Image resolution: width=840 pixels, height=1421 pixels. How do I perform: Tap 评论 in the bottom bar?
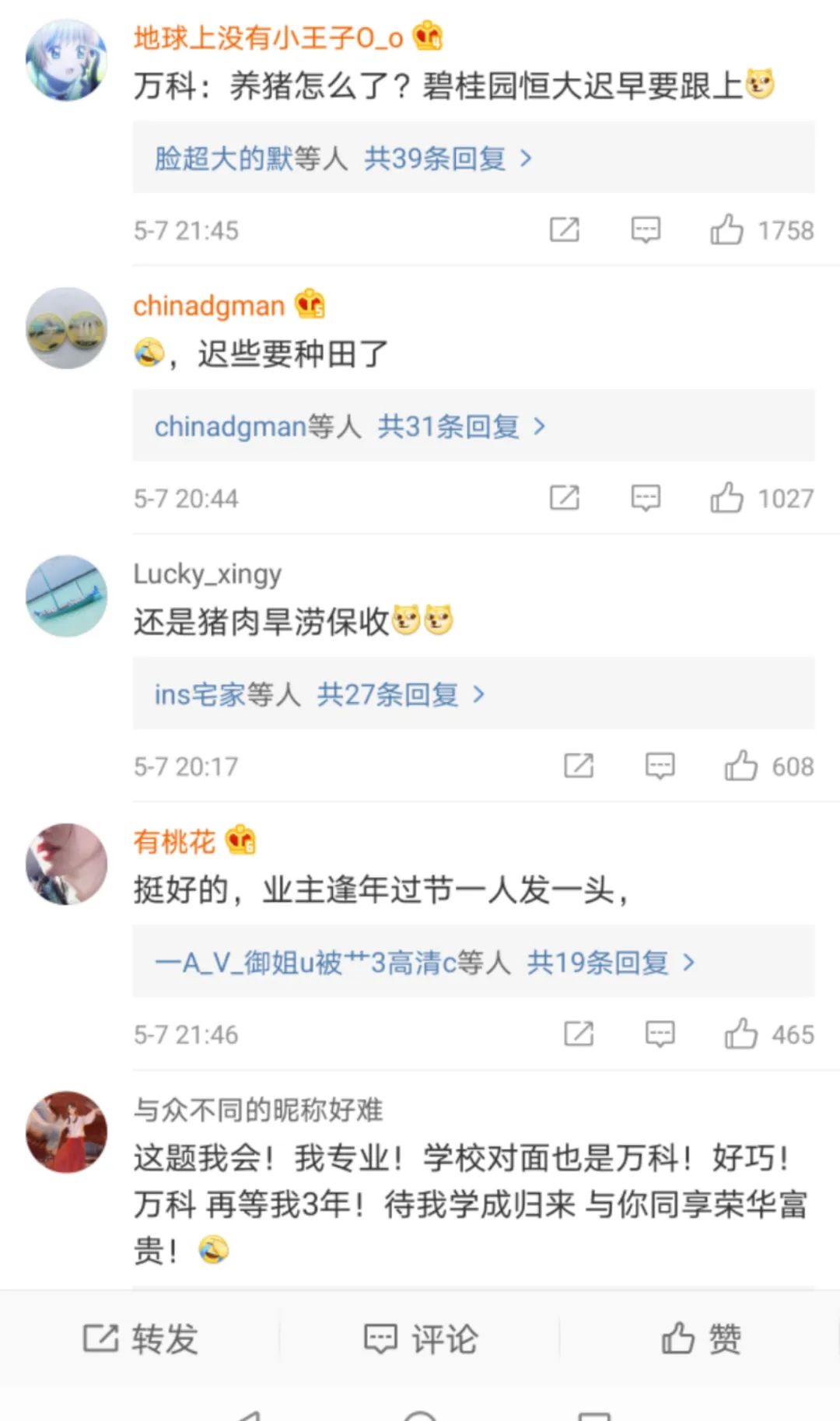click(x=421, y=1339)
